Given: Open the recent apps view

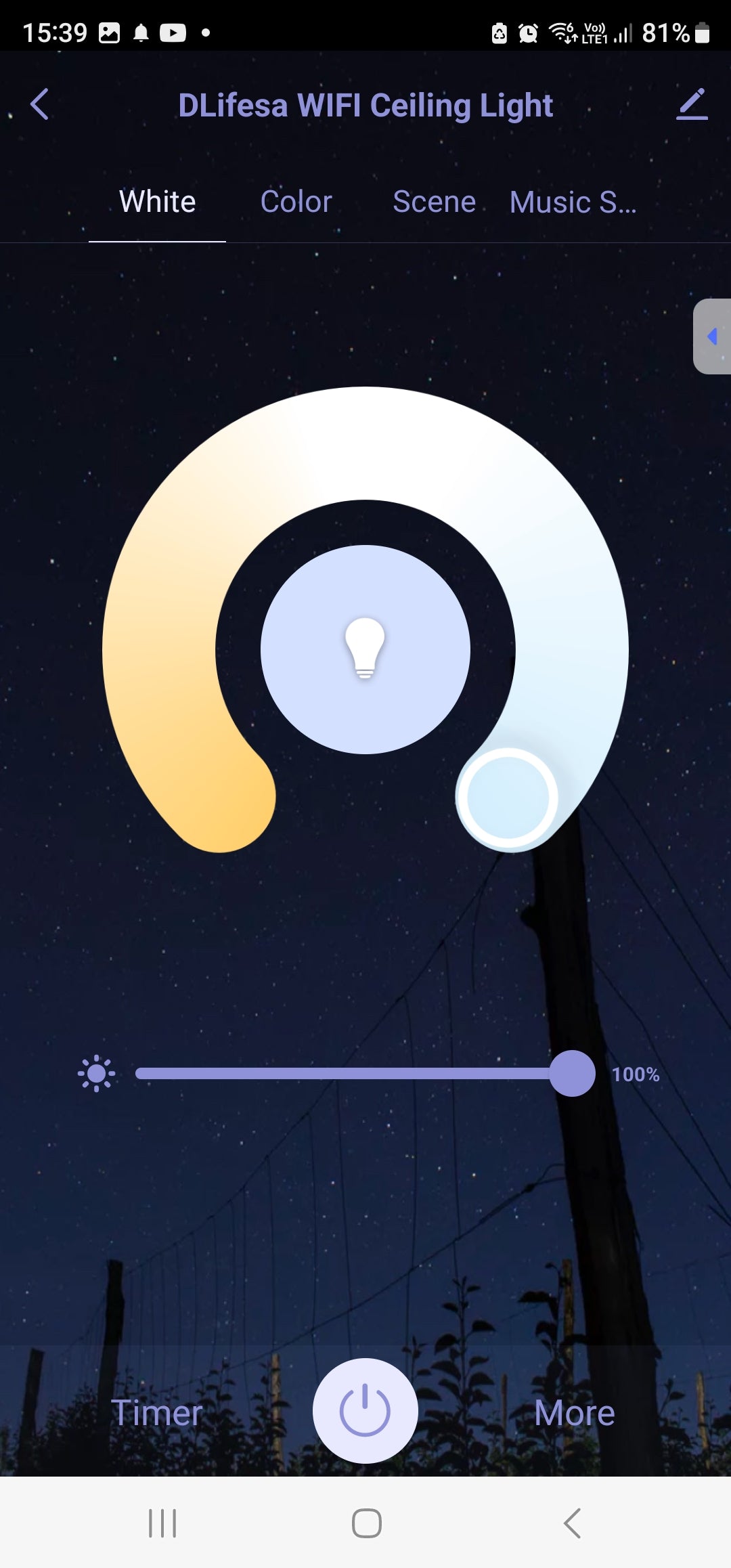Looking at the screenshot, I should click(162, 1523).
